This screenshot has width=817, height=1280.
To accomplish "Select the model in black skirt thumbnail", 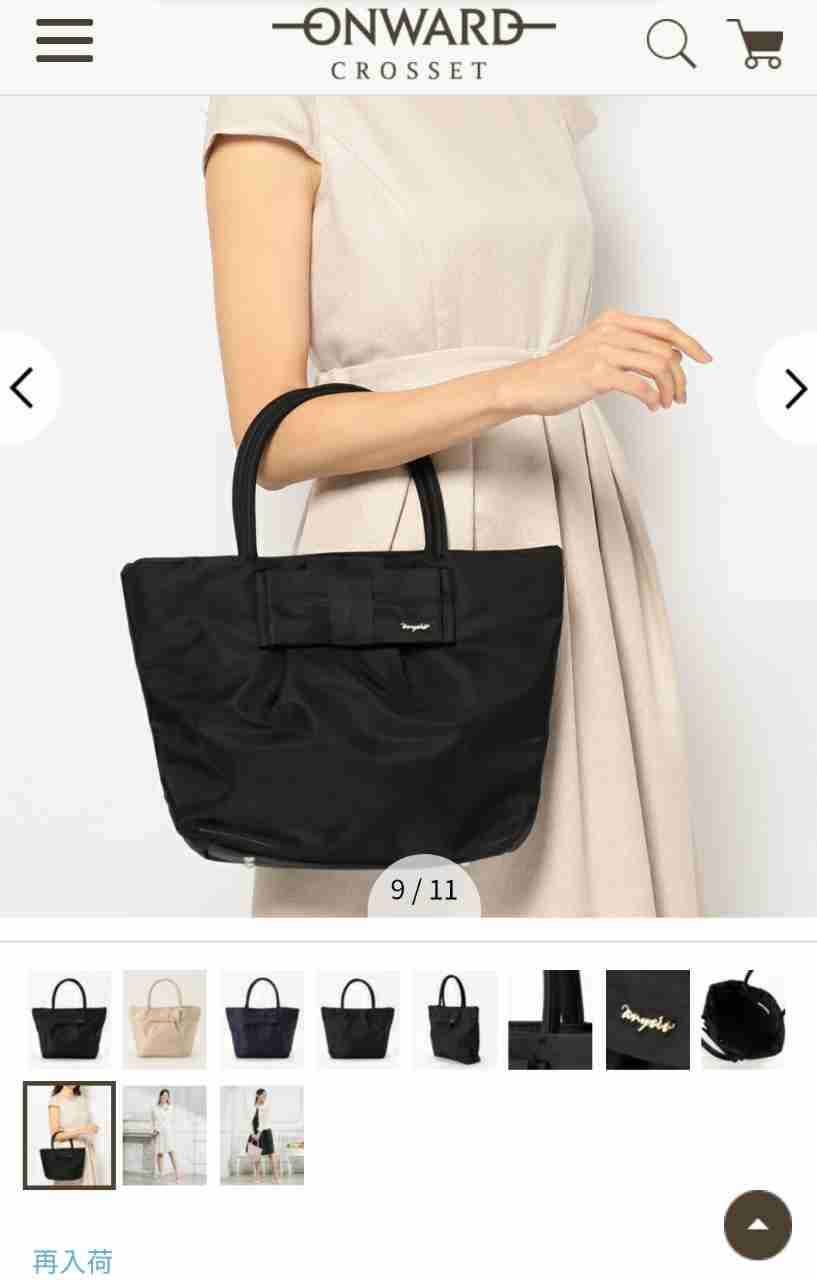I will pos(262,1135).
